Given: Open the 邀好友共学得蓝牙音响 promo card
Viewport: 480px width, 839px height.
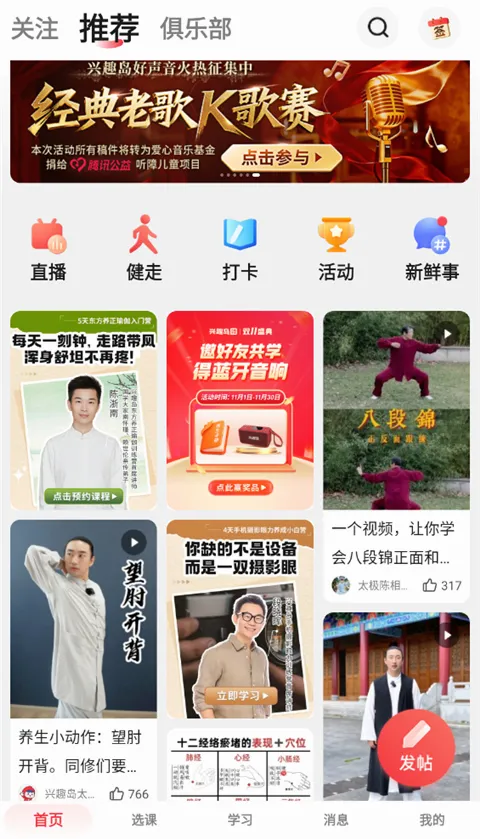Looking at the screenshot, I should (240, 410).
